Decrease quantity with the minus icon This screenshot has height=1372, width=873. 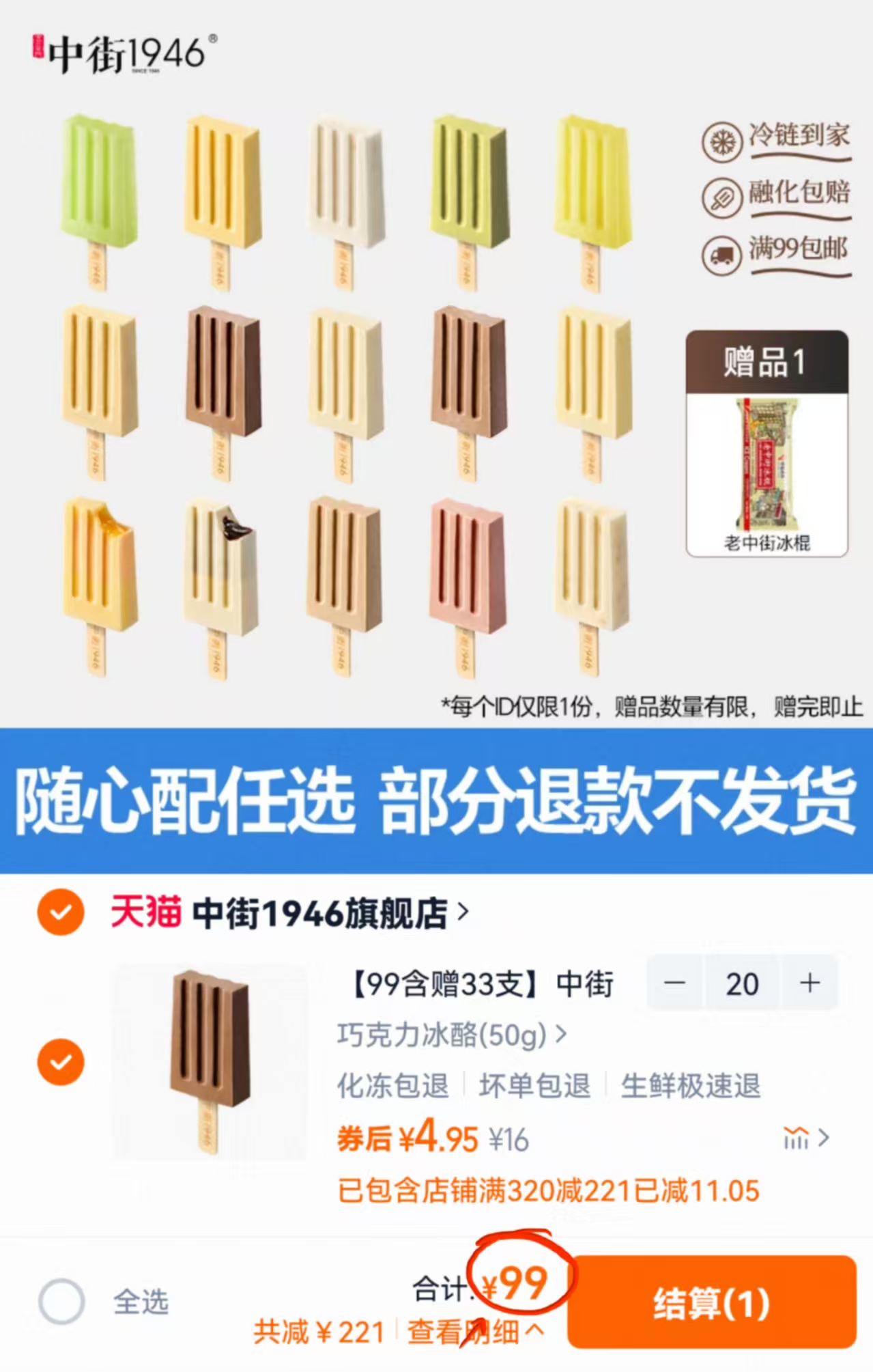coord(673,983)
